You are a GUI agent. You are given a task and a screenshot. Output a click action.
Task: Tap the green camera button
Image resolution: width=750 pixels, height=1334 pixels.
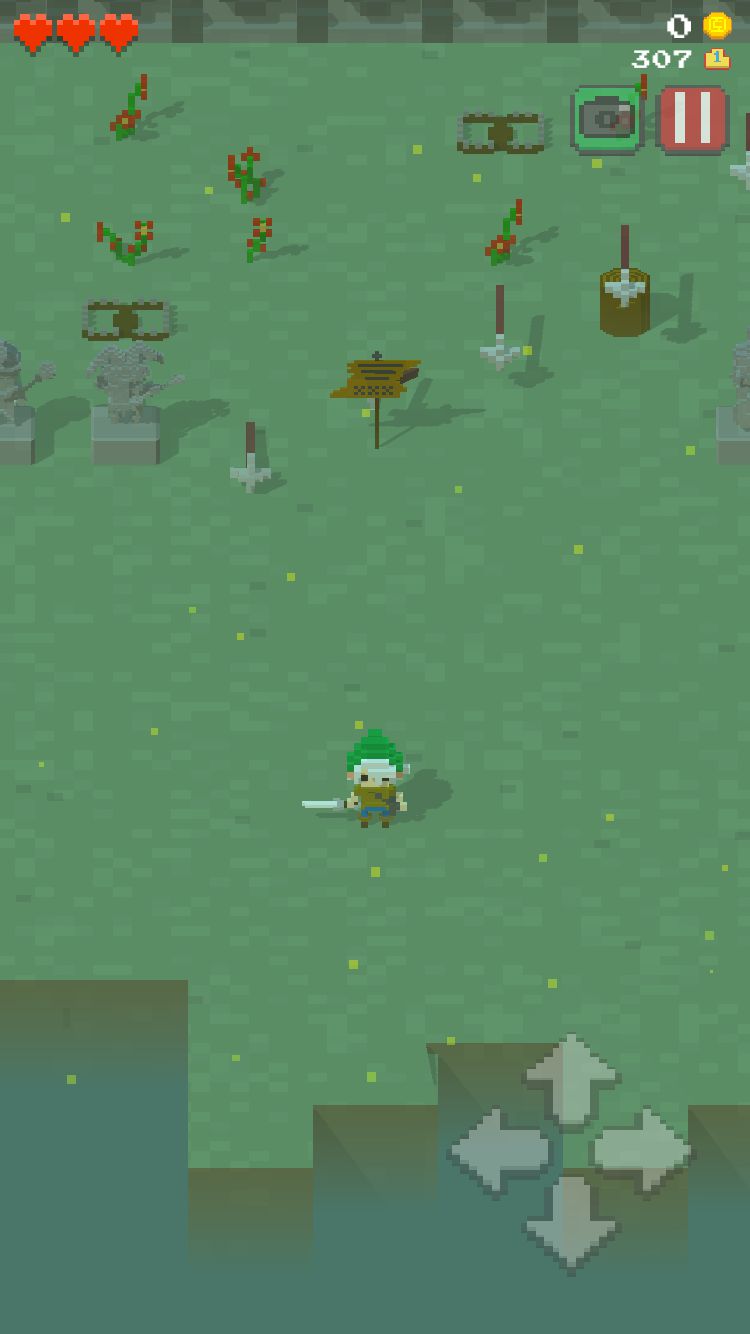point(607,119)
